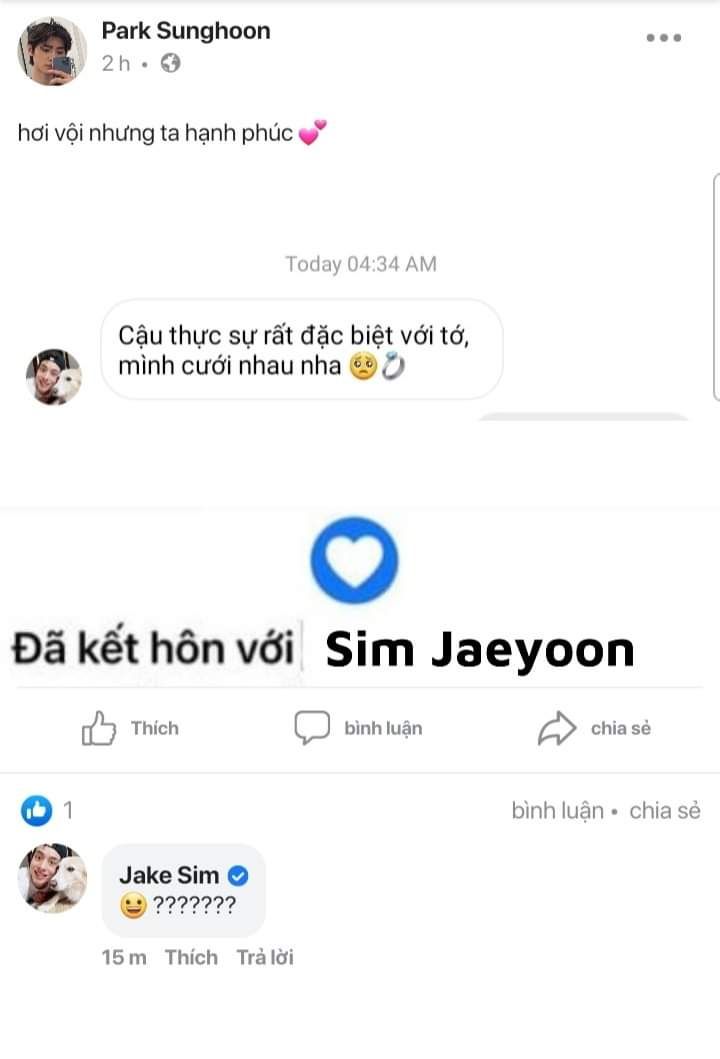Open Park Sunghoon's profile name

click(186, 31)
